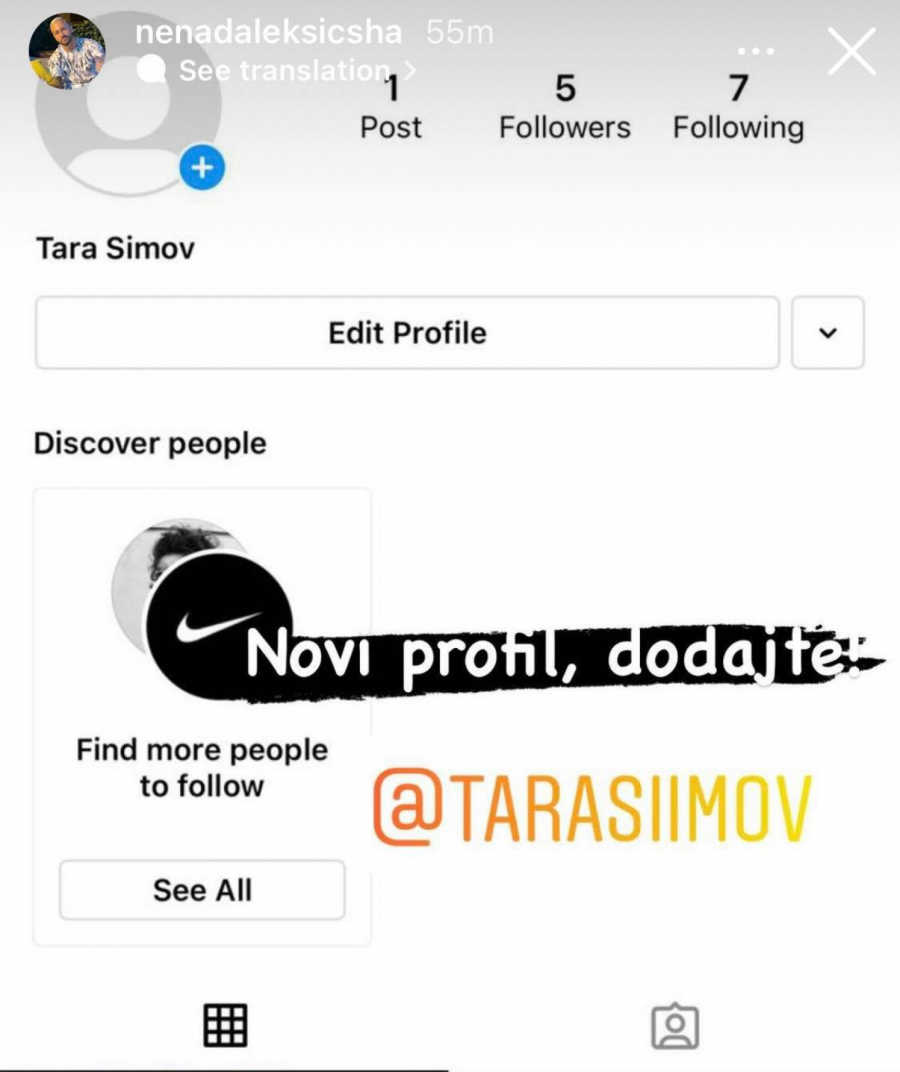Open the grid posts tab icon
Image resolution: width=900 pixels, height=1072 pixels.
tap(225, 1024)
